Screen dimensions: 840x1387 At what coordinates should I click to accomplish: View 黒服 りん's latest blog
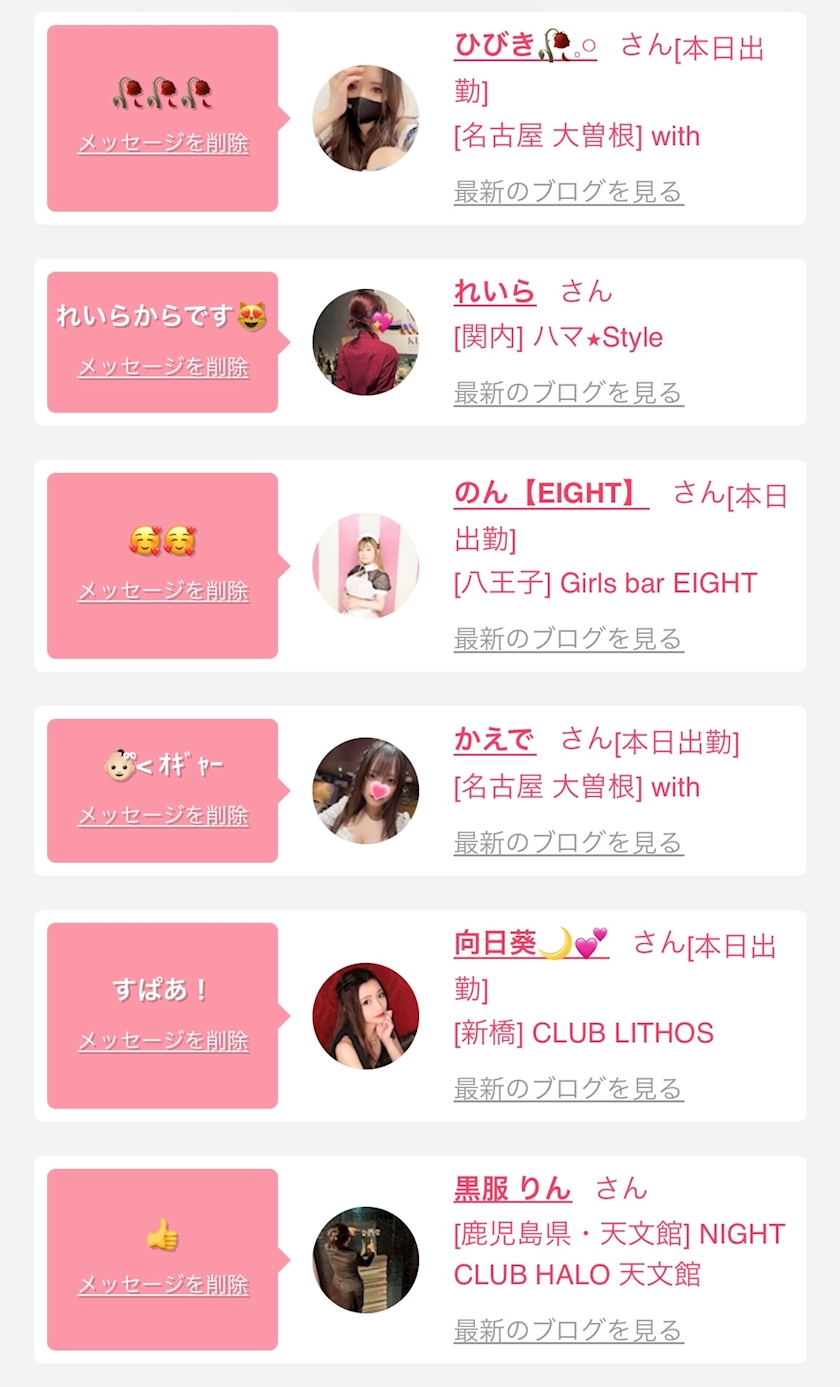click(568, 1330)
